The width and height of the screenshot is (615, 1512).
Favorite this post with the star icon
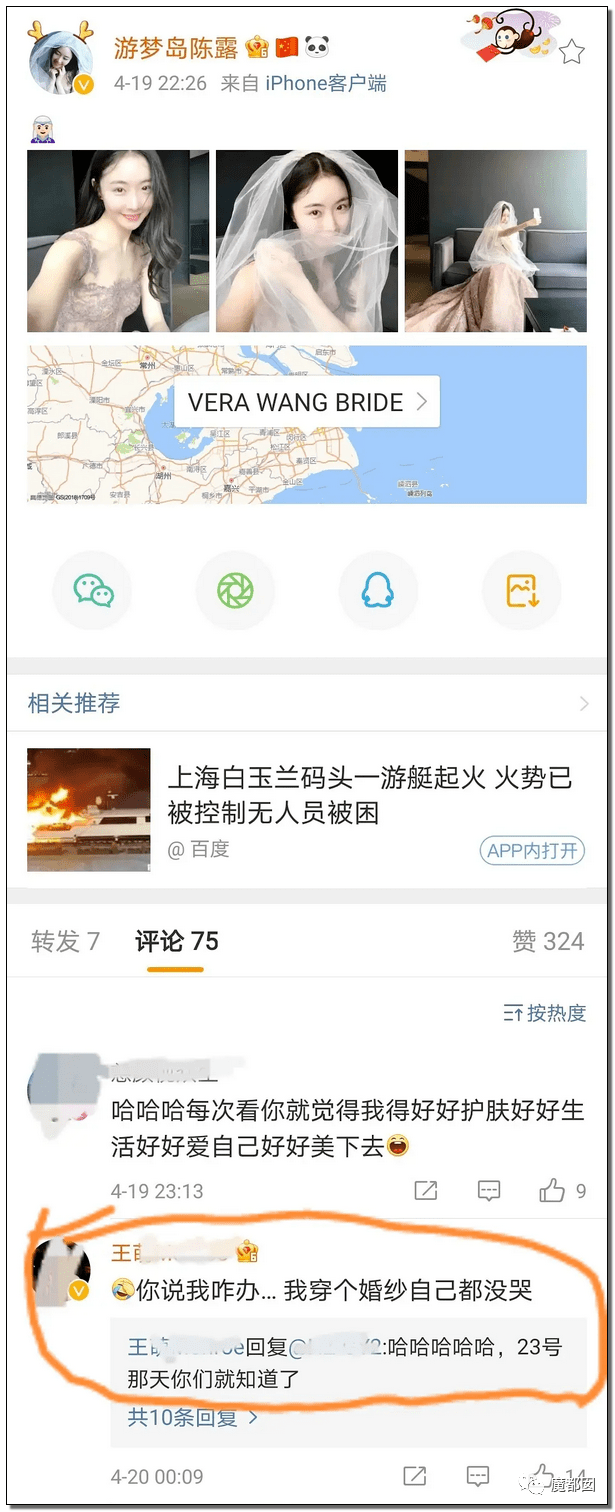(571, 51)
